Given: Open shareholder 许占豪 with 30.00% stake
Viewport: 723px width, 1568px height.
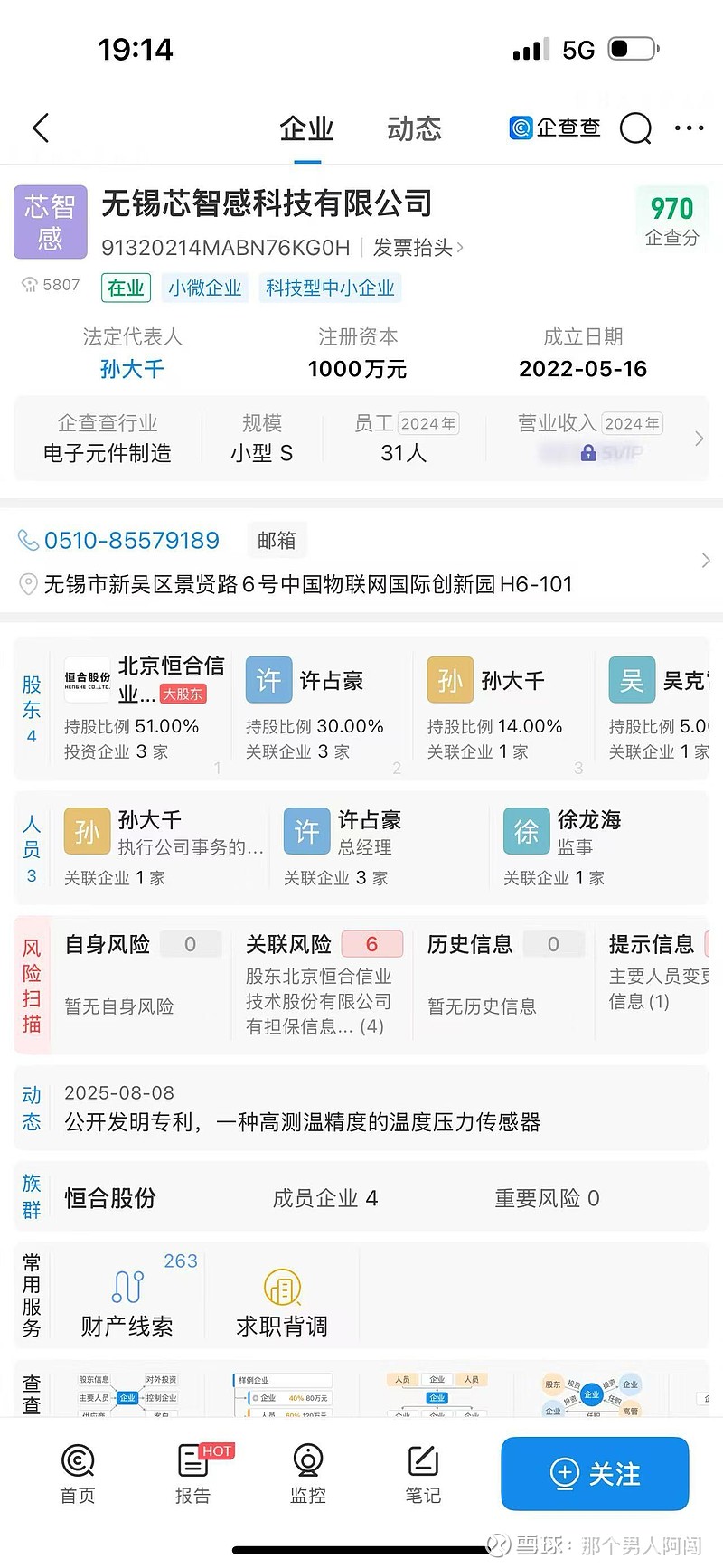Looking at the screenshot, I should [x=324, y=709].
